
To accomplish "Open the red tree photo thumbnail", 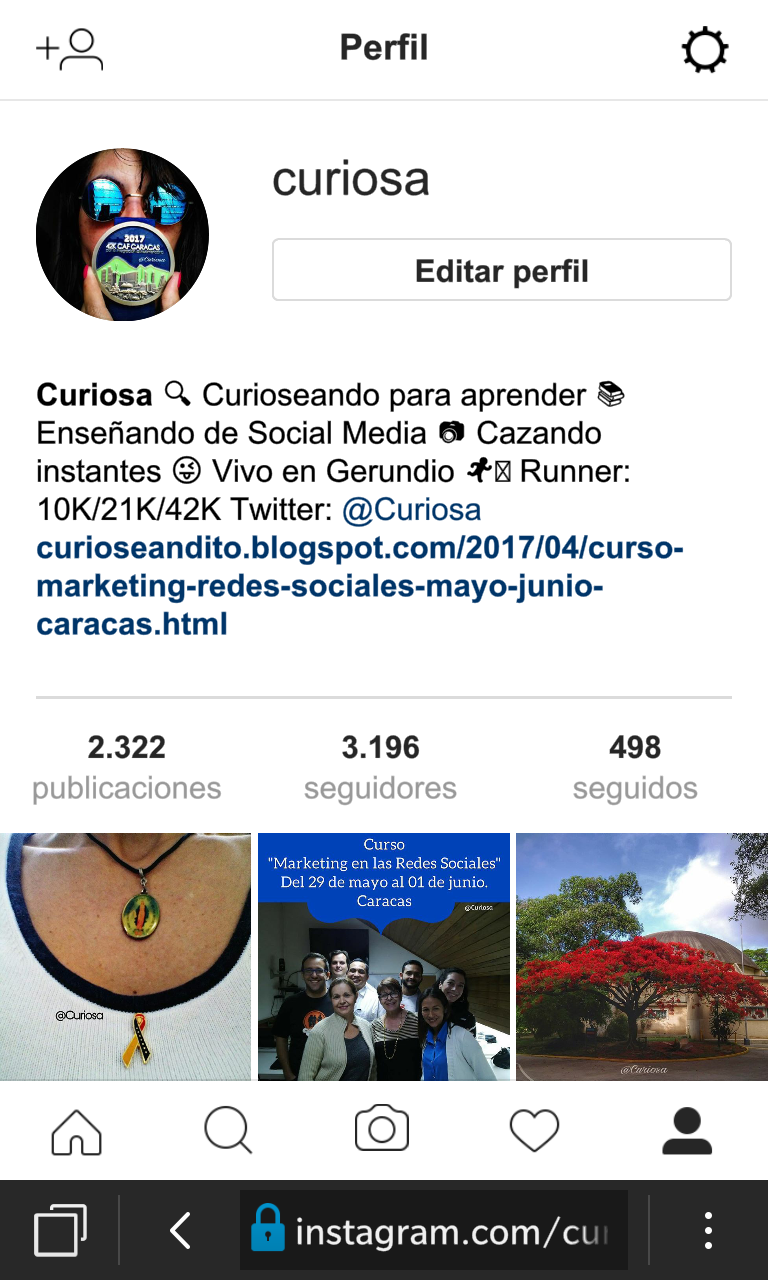I will click(x=641, y=956).
